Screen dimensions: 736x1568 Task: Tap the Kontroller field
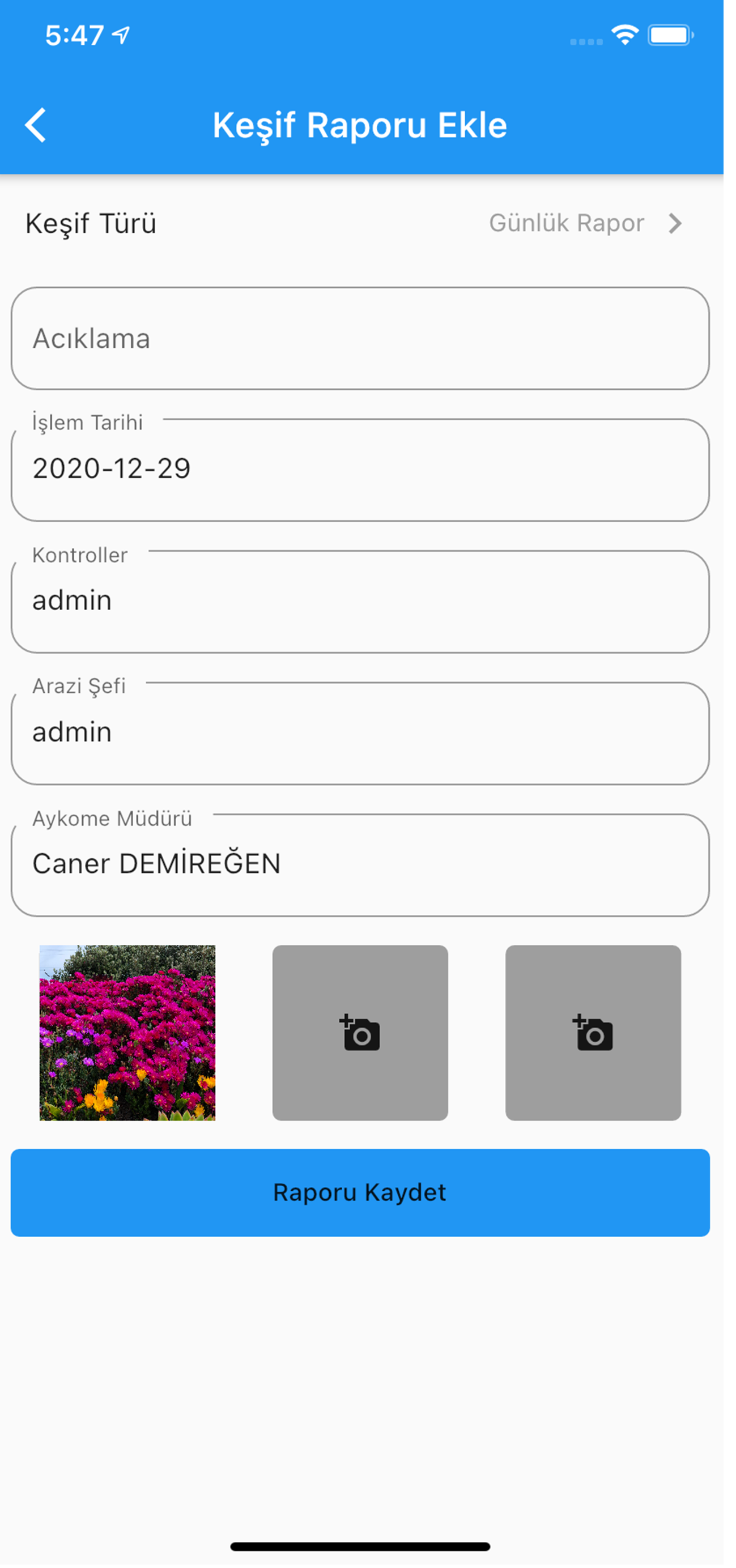pos(359,602)
